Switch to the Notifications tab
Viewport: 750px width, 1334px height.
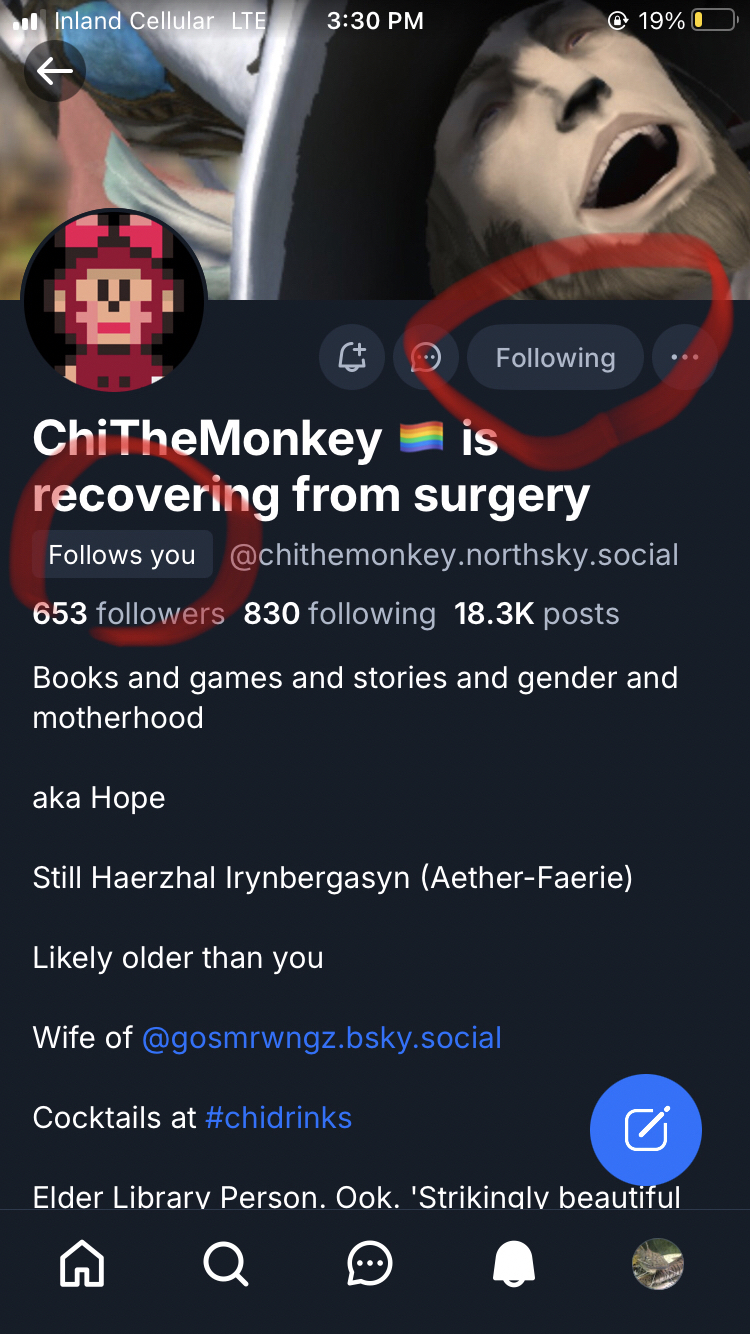coord(514,1265)
